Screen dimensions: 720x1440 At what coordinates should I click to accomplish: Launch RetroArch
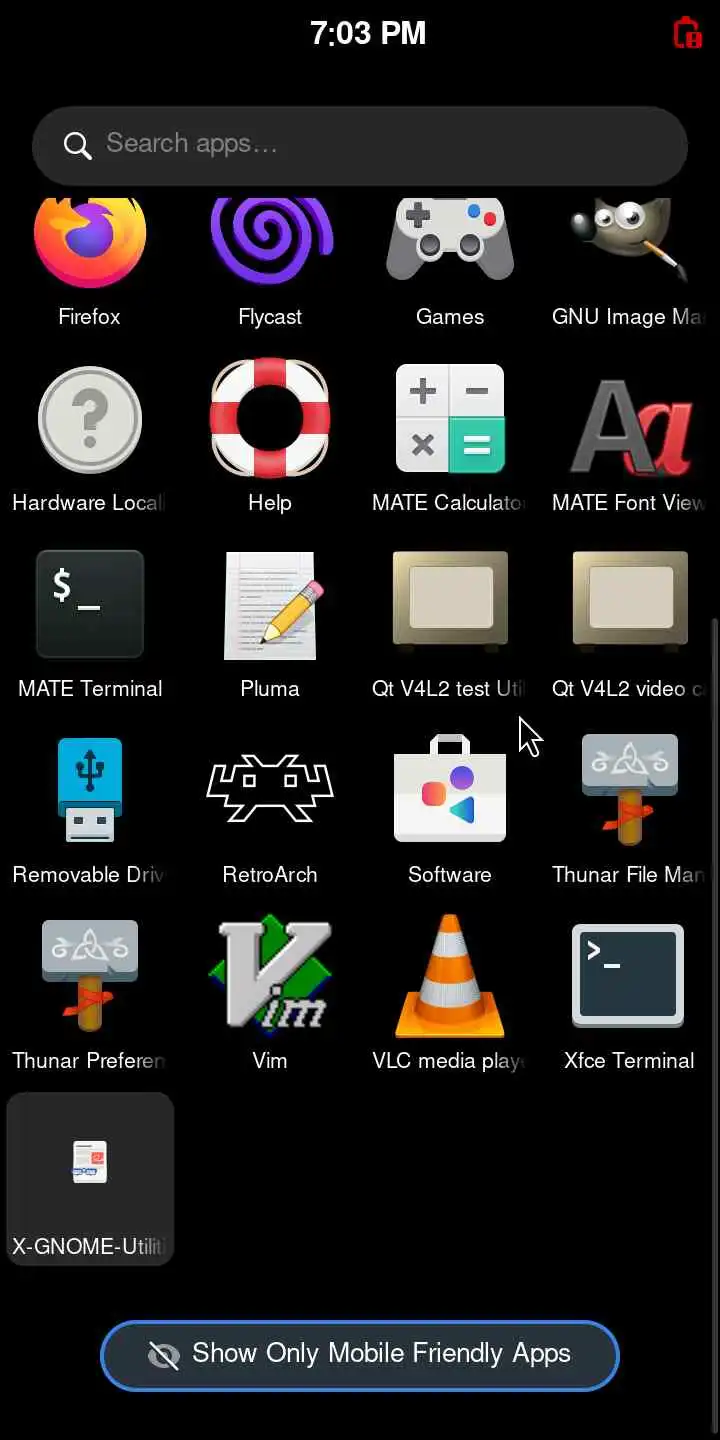(270, 792)
